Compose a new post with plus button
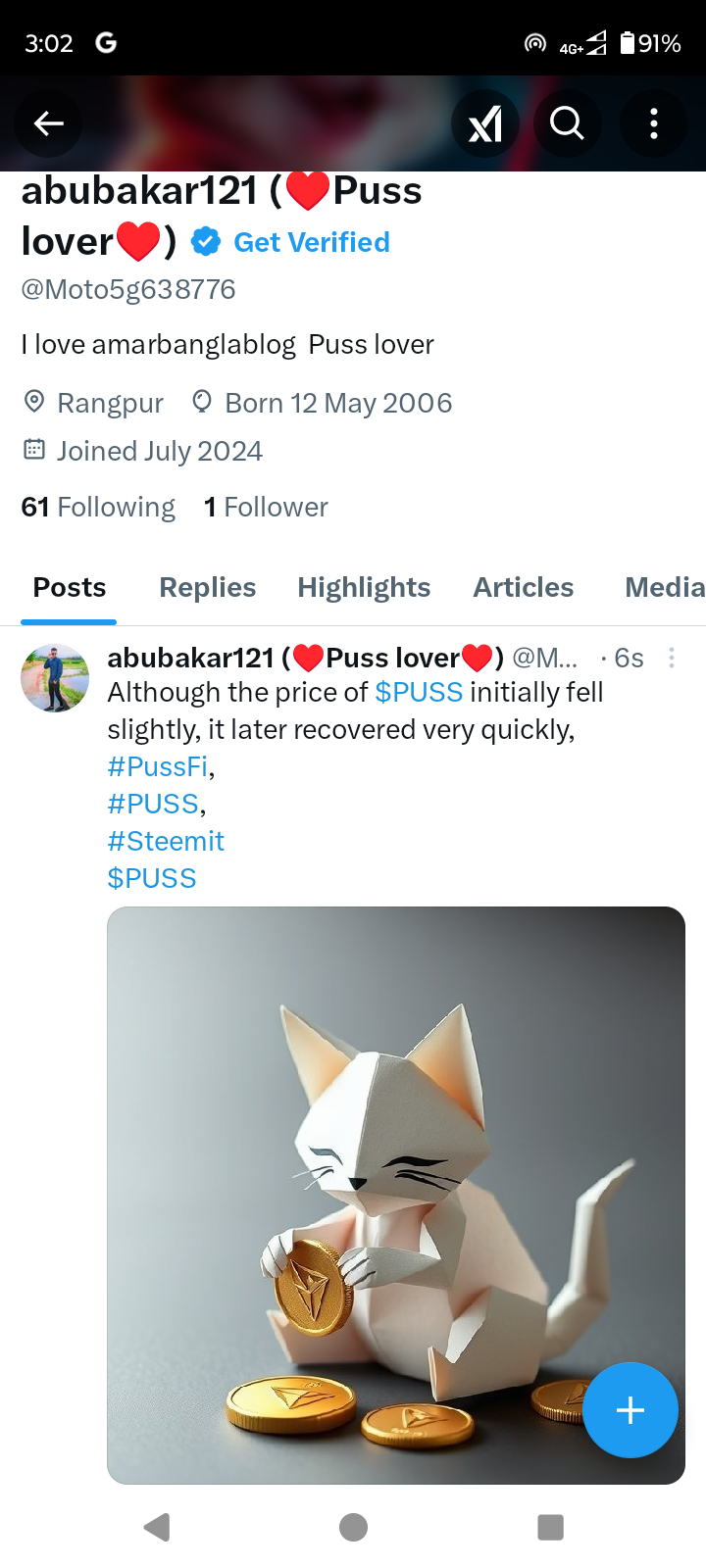This screenshot has width=706, height=1568. tap(630, 1410)
